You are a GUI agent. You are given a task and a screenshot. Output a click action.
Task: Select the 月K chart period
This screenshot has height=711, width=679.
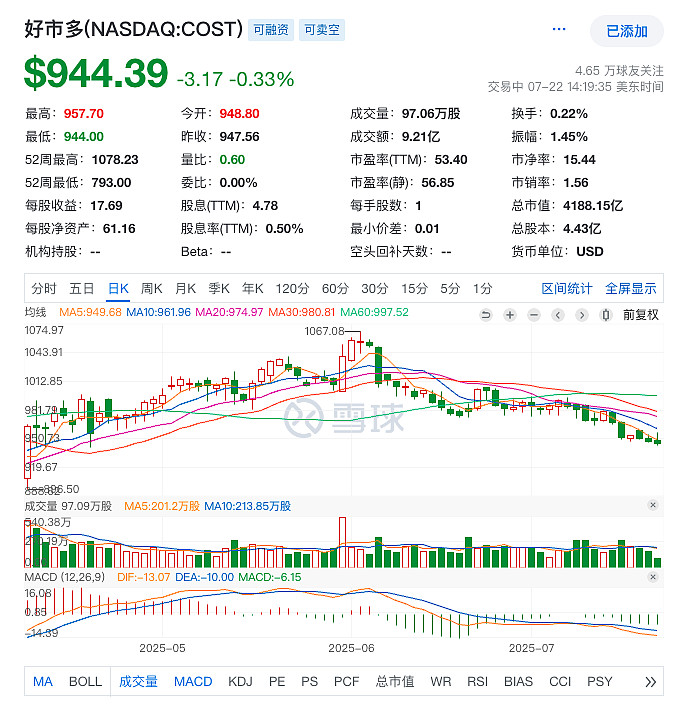click(185, 288)
